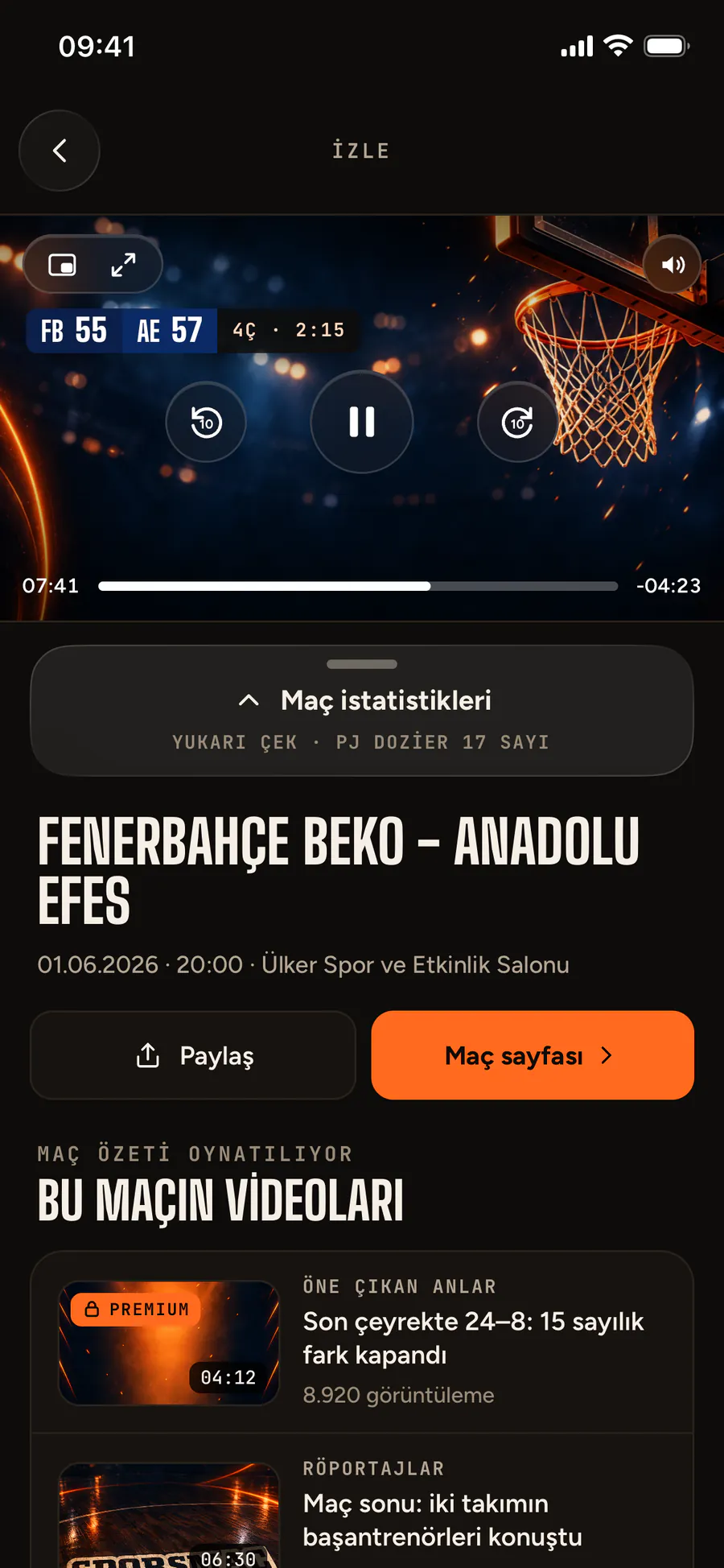Skip forward 10 seconds
The width and height of the screenshot is (724, 1568).
tap(517, 422)
